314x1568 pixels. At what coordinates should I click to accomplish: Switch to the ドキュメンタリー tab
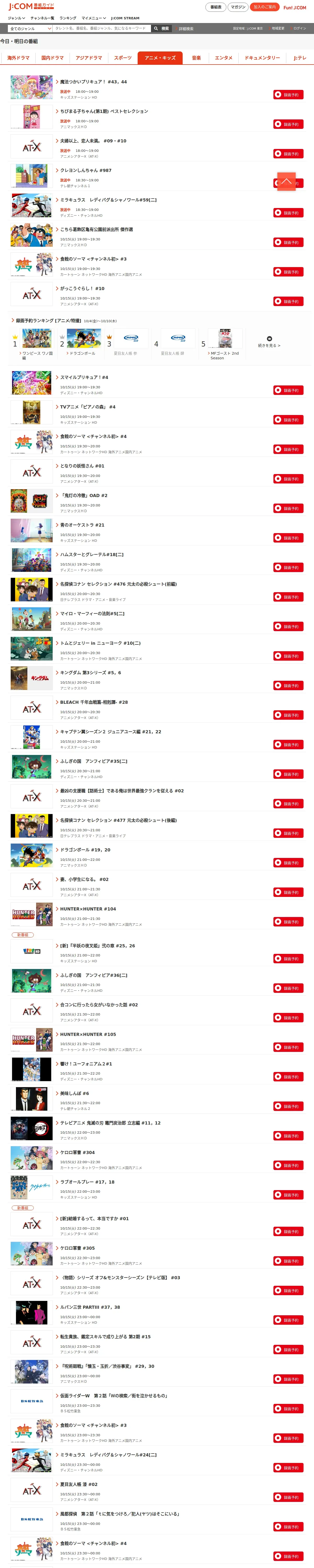point(262,58)
